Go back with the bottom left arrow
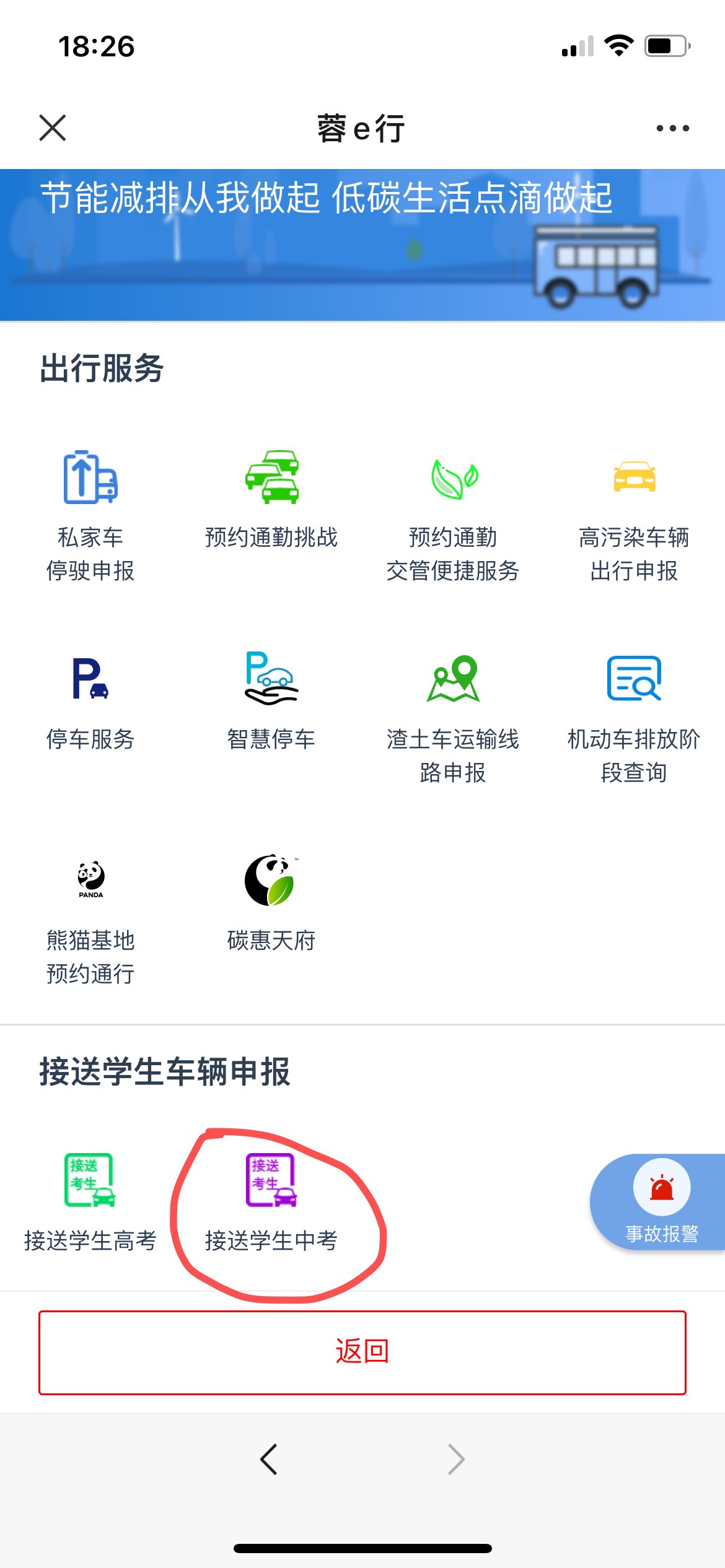This screenshot has height=1568, width=725. (x=268, y=1460)
